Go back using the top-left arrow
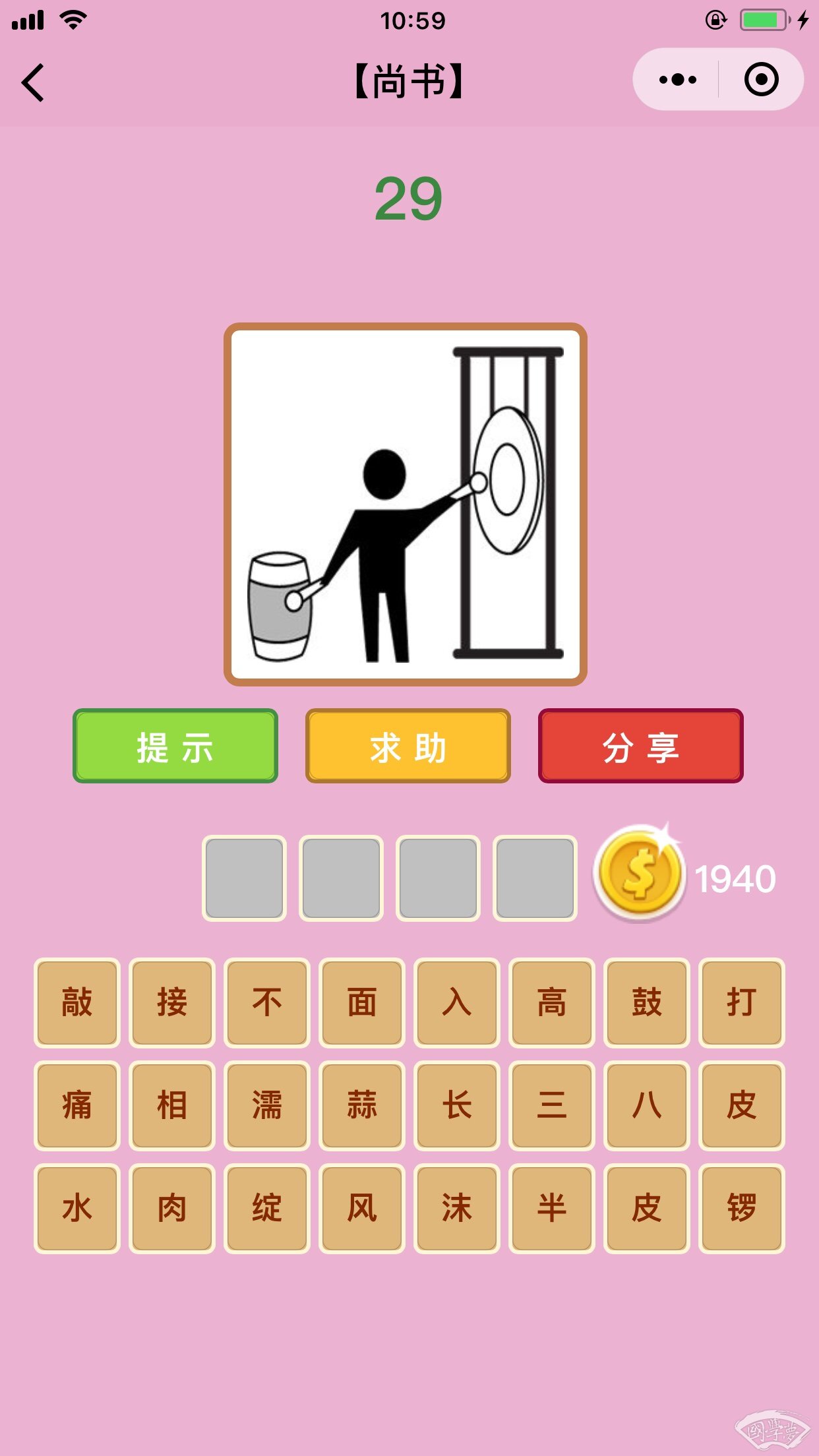This screenshot has height=1456, width=819. (33, 82)
